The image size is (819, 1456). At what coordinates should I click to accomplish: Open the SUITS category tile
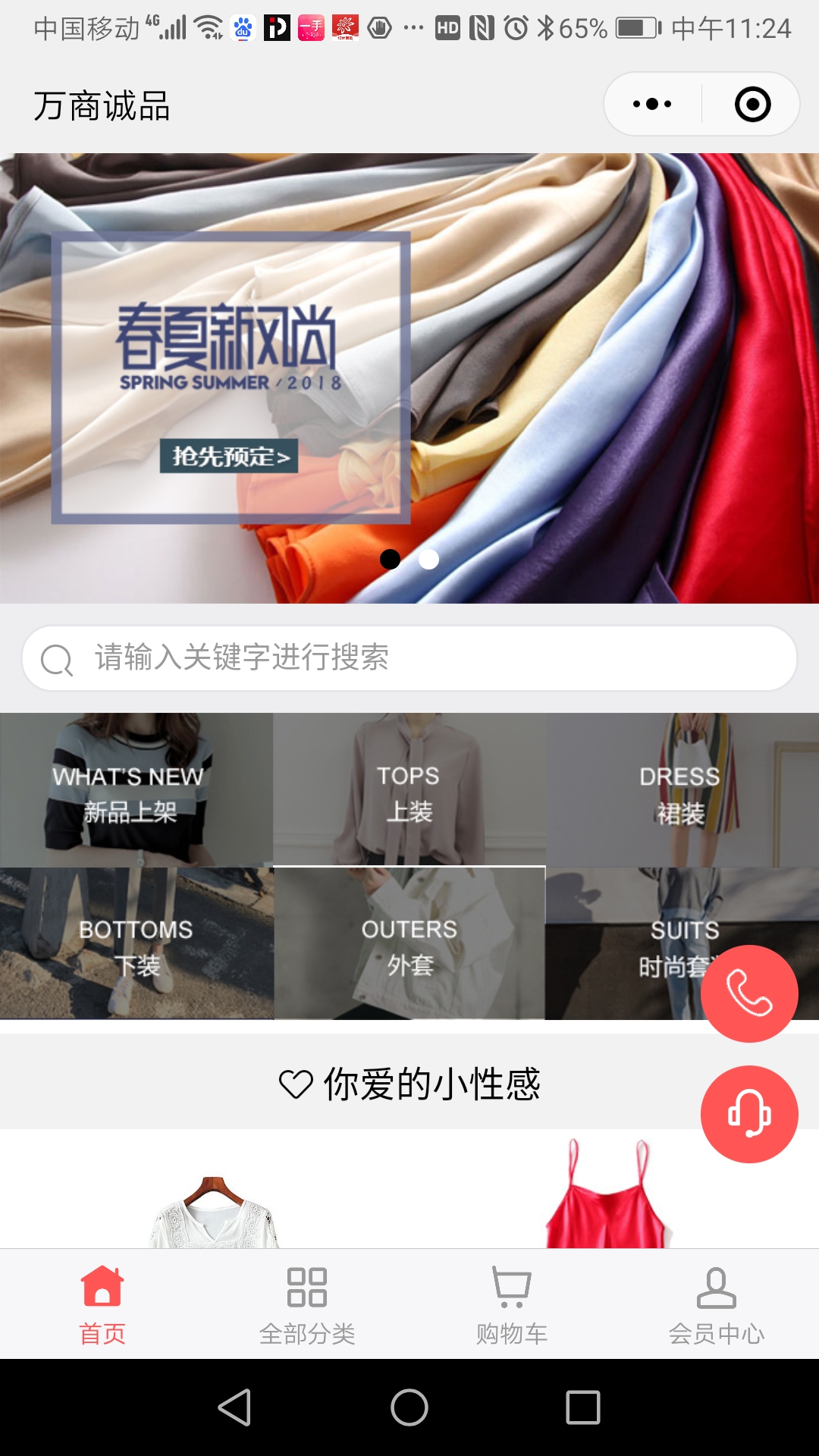637,944
